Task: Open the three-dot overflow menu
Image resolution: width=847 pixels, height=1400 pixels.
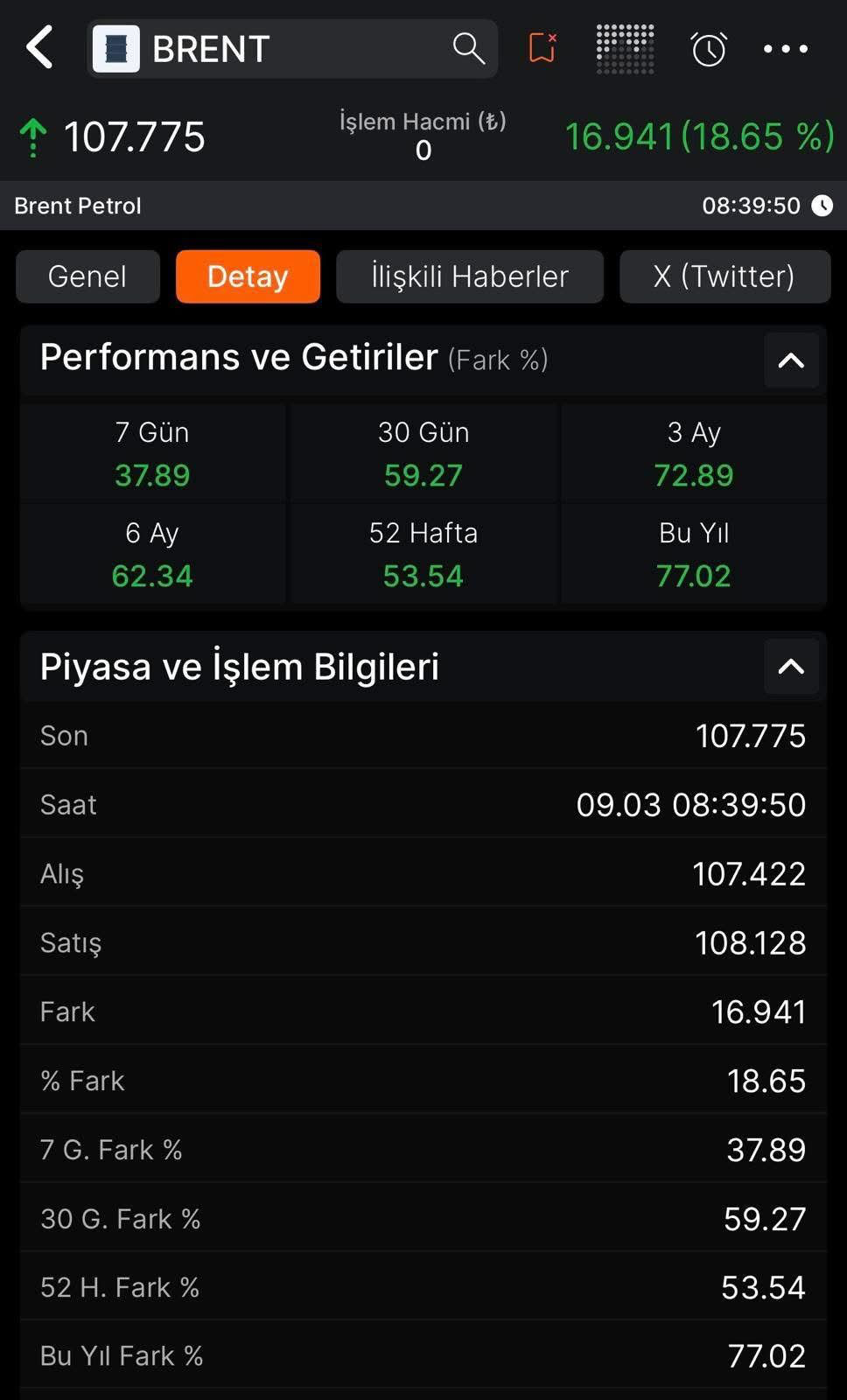Action: [786, 49]
